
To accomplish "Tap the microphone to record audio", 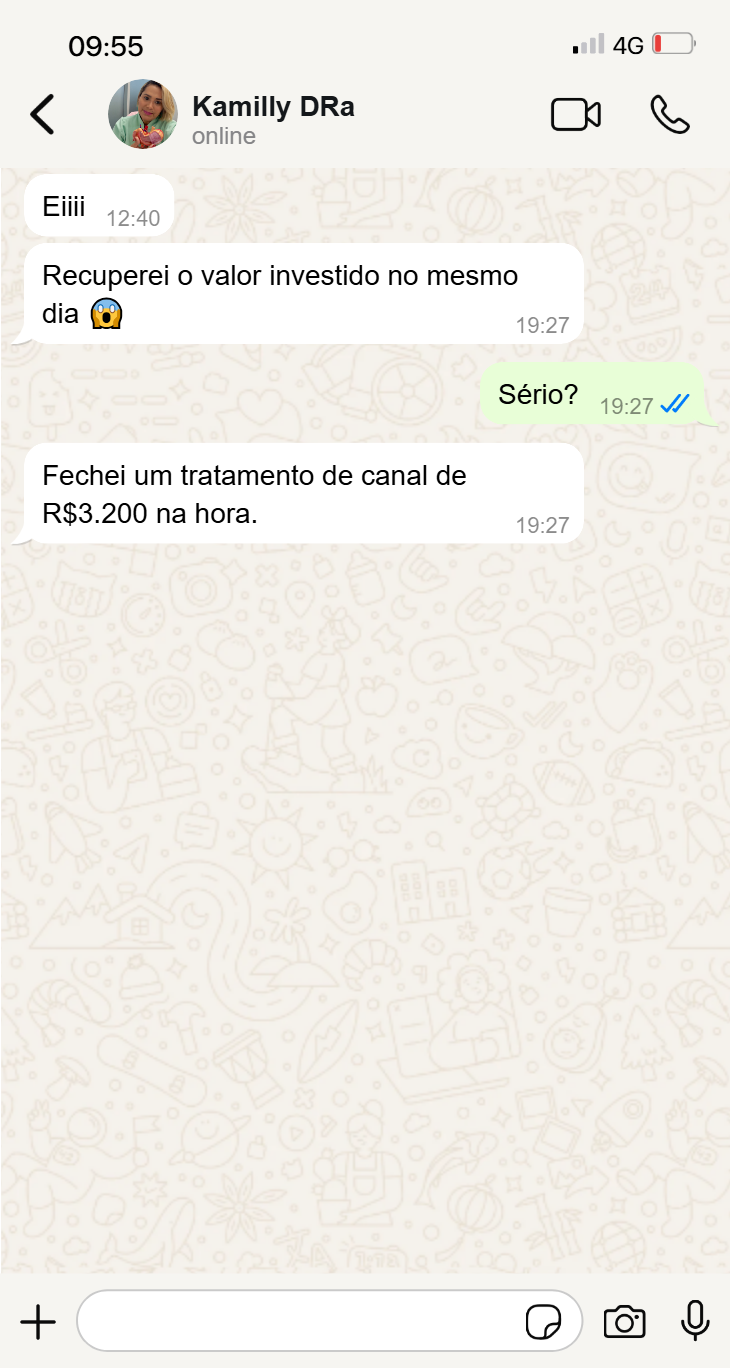I will click(694, 1320).
